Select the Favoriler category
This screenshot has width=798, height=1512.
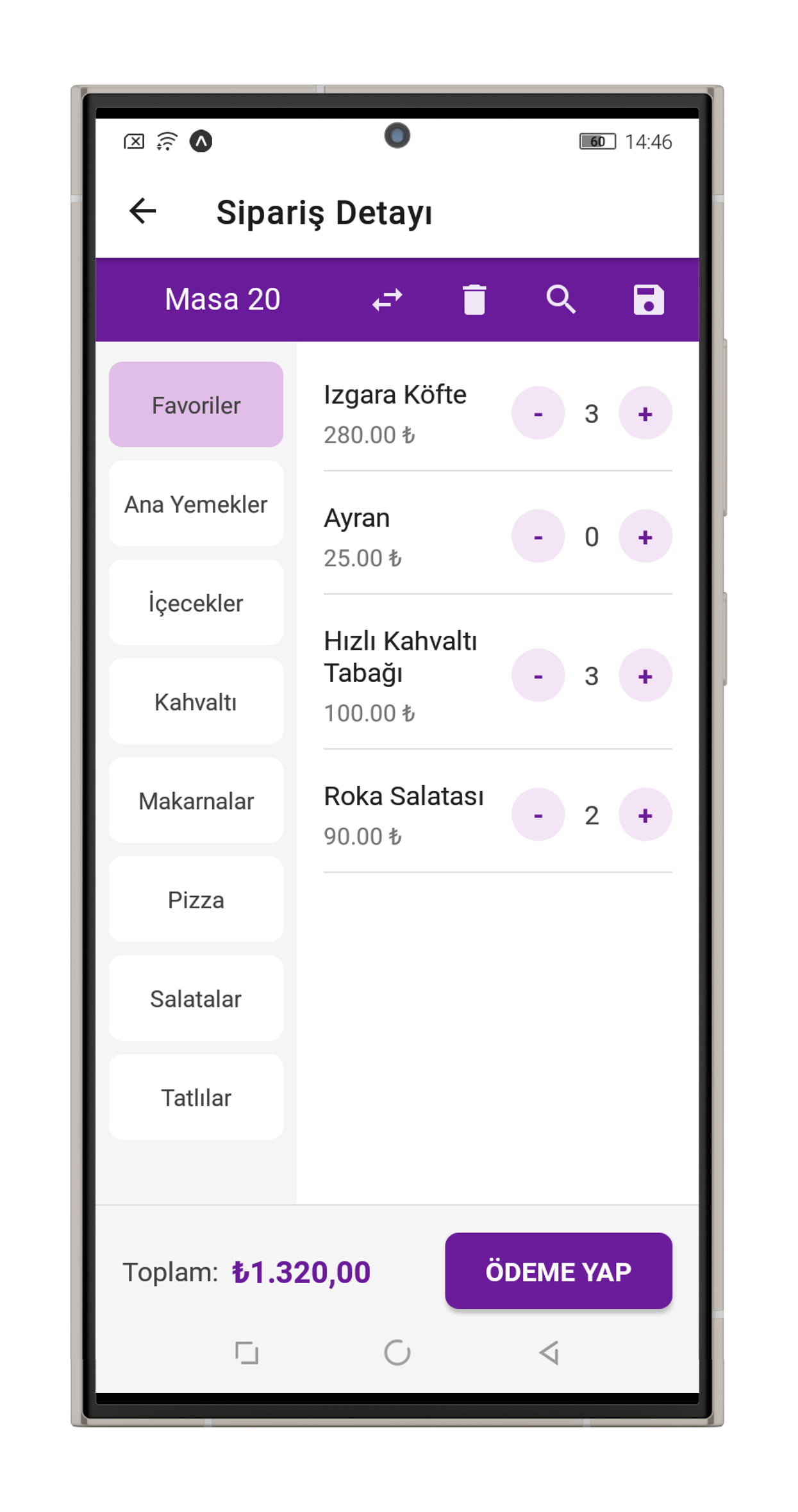[196, 404]
